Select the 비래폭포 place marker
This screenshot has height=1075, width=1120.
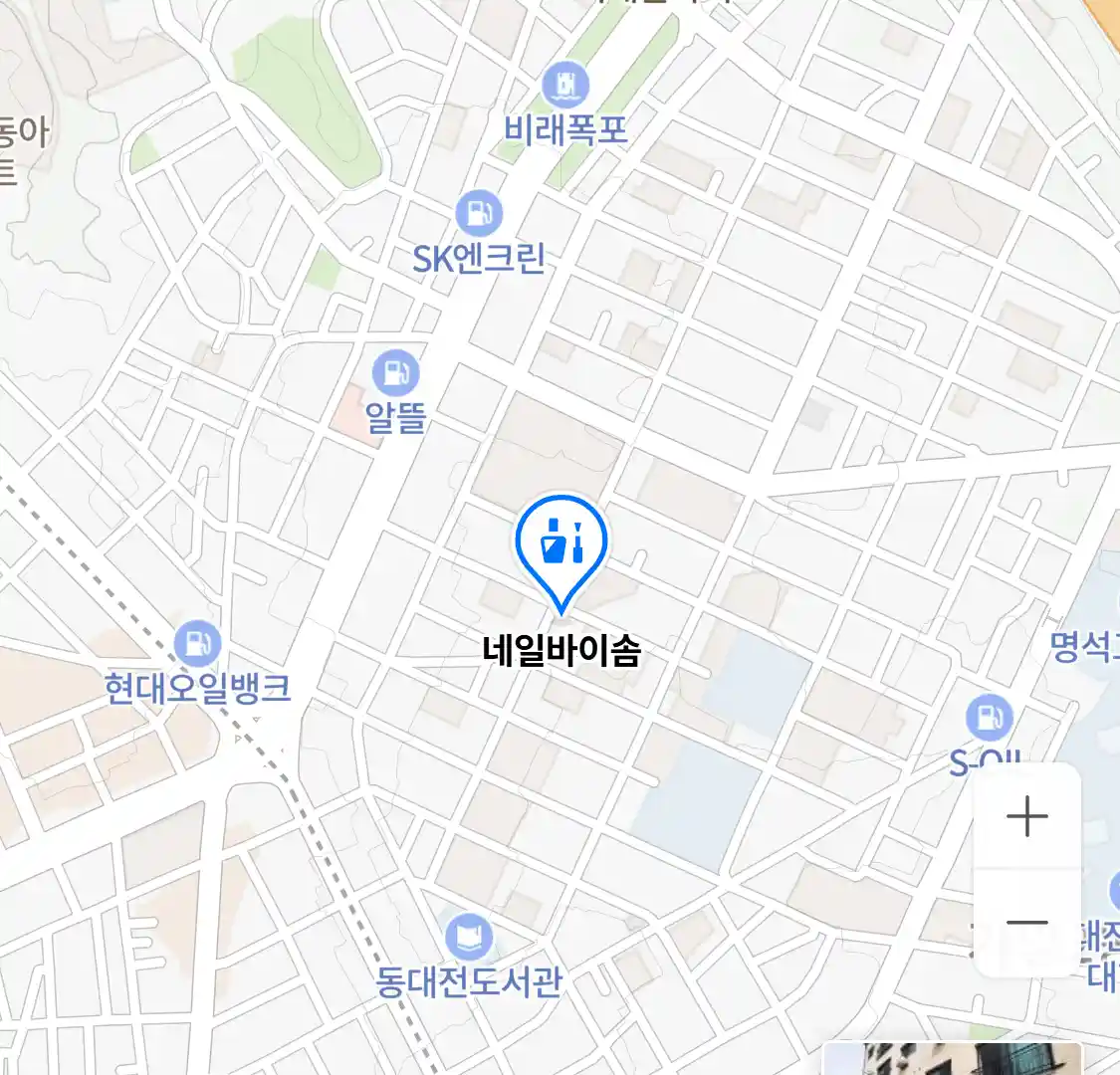[565, 87]
